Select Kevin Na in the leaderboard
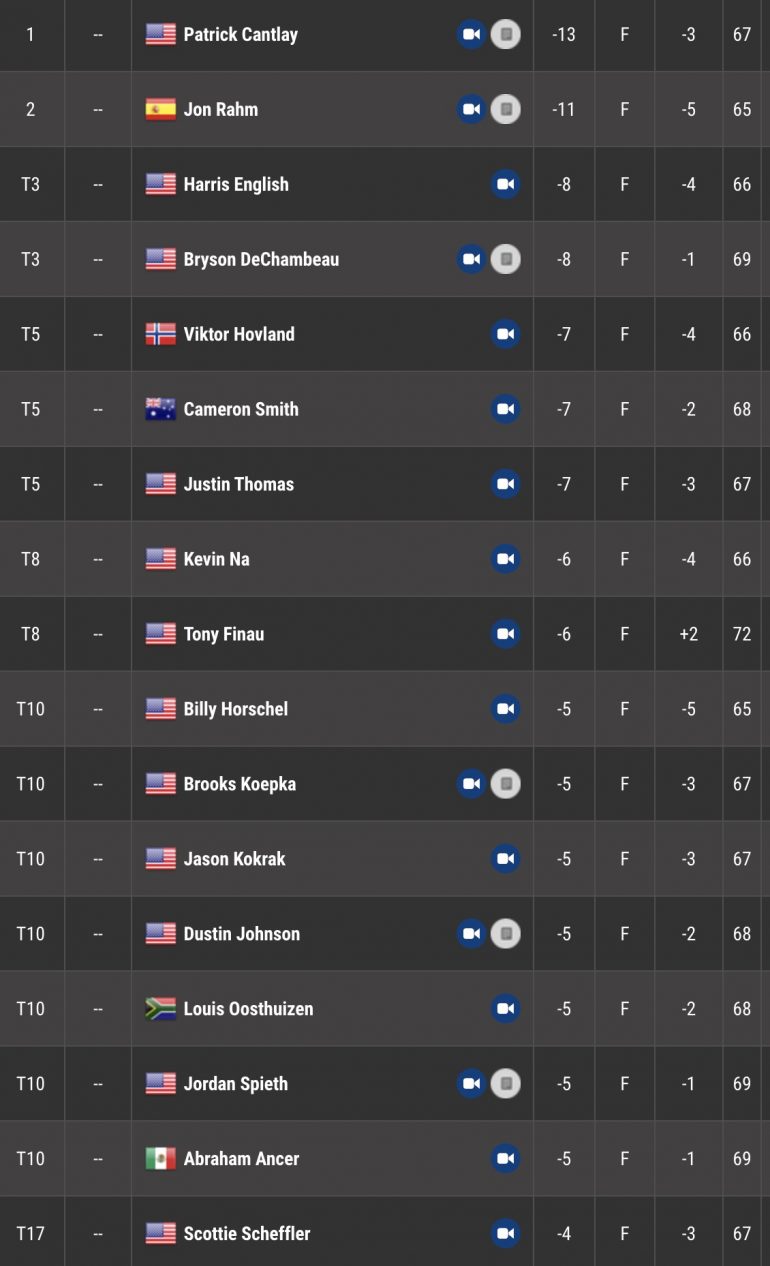This screenshot has height=1266, width=770. click(x=385, y=559)
